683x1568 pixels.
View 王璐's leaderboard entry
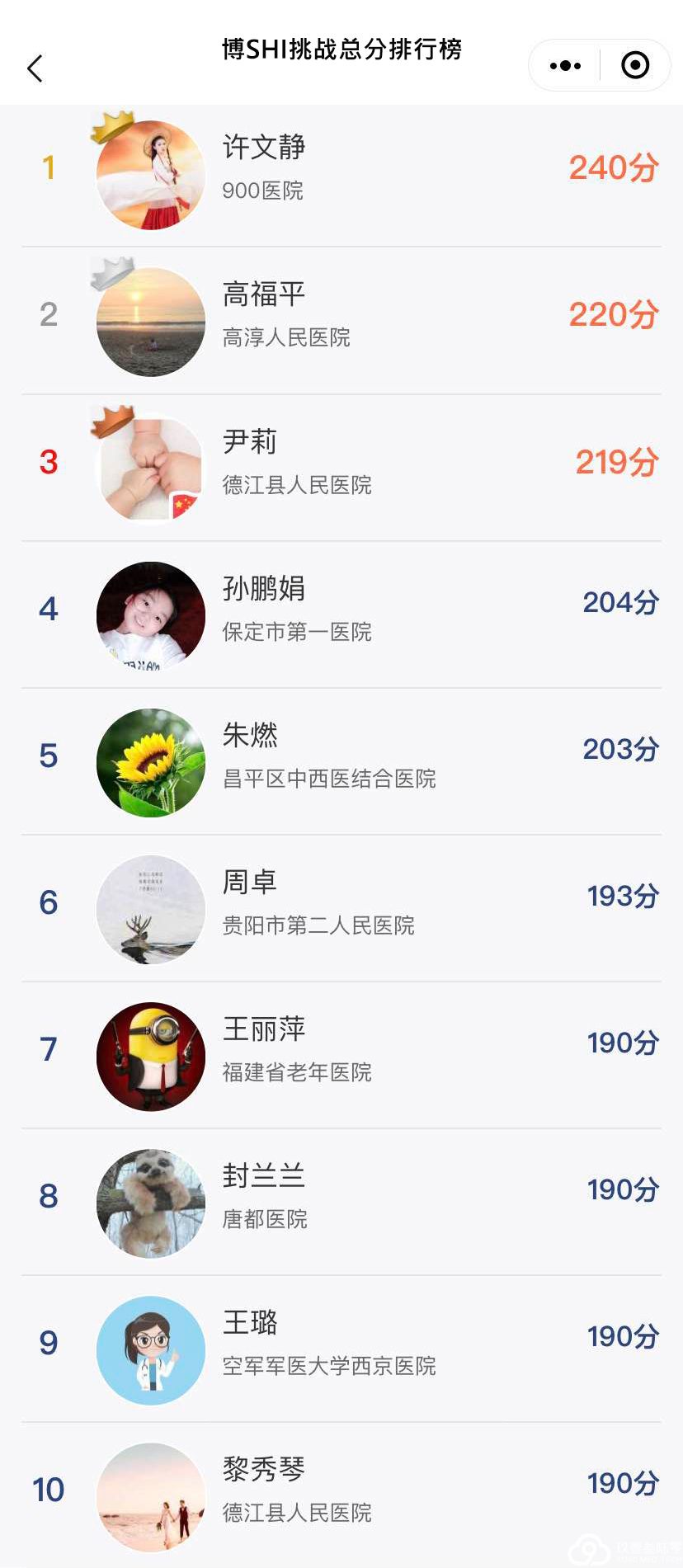point(341,1343)
